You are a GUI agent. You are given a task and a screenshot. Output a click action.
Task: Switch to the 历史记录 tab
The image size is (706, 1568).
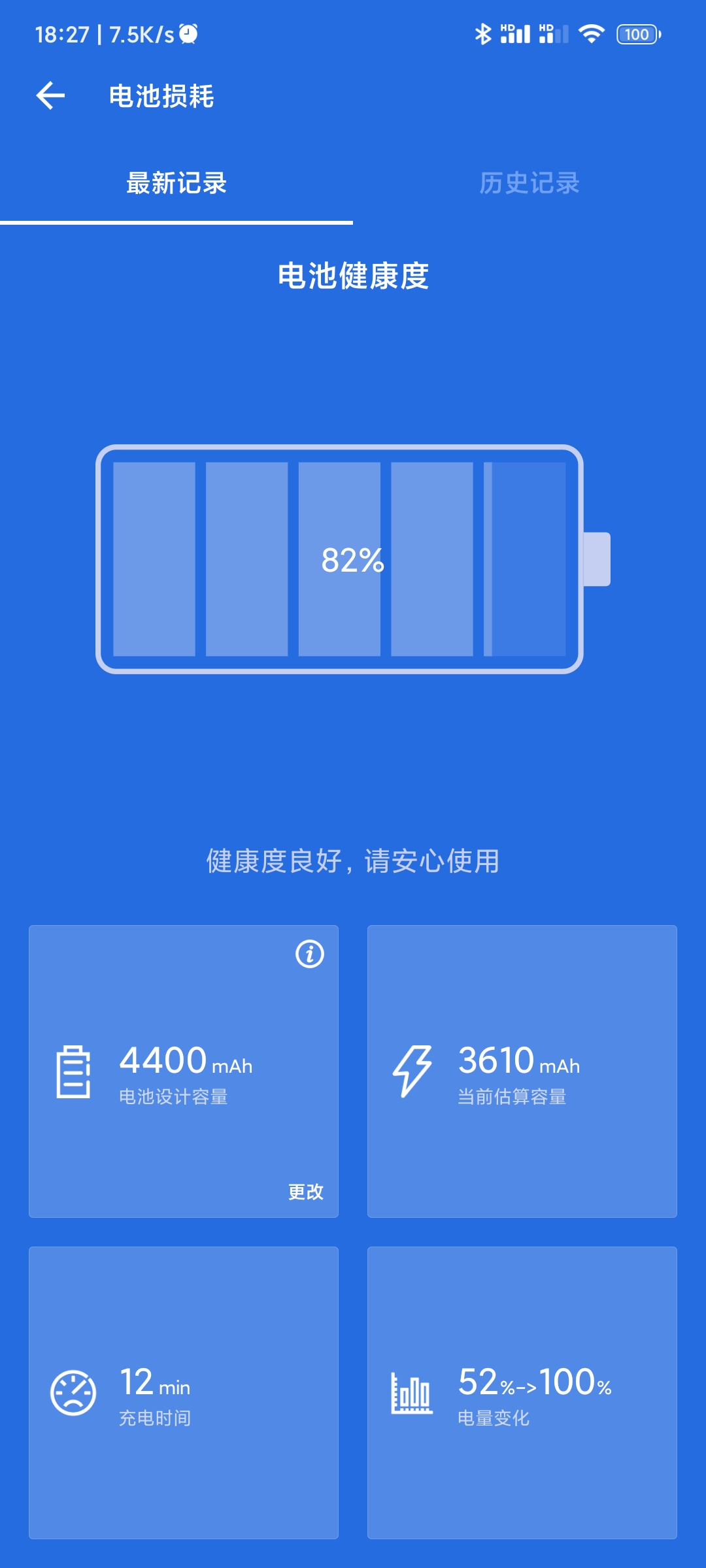(529, 183)
